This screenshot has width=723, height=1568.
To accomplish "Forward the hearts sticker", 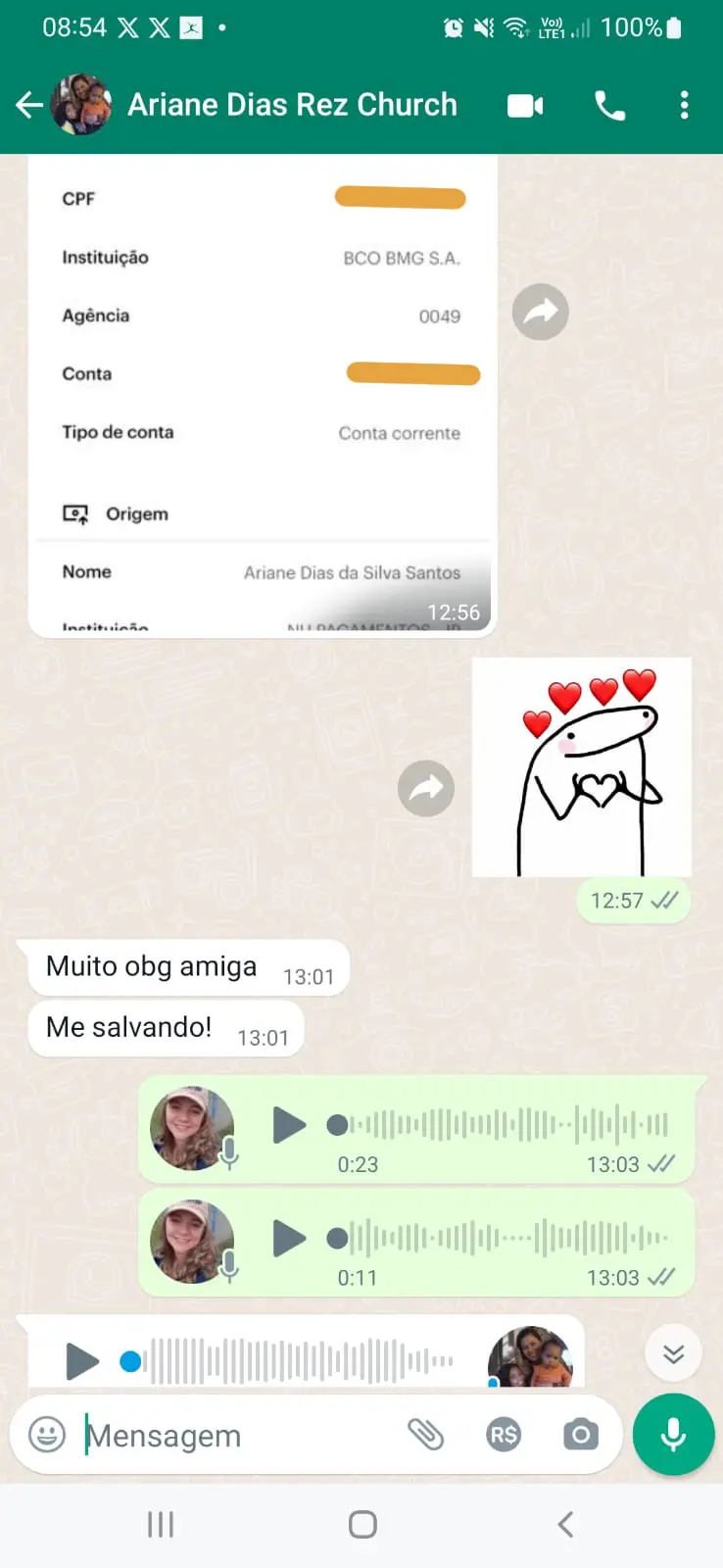I will click(x=425, y=788).
